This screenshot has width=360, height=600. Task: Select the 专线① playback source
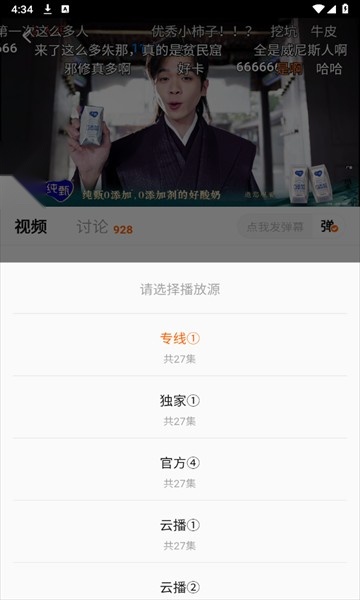click(x=180, y=345)
